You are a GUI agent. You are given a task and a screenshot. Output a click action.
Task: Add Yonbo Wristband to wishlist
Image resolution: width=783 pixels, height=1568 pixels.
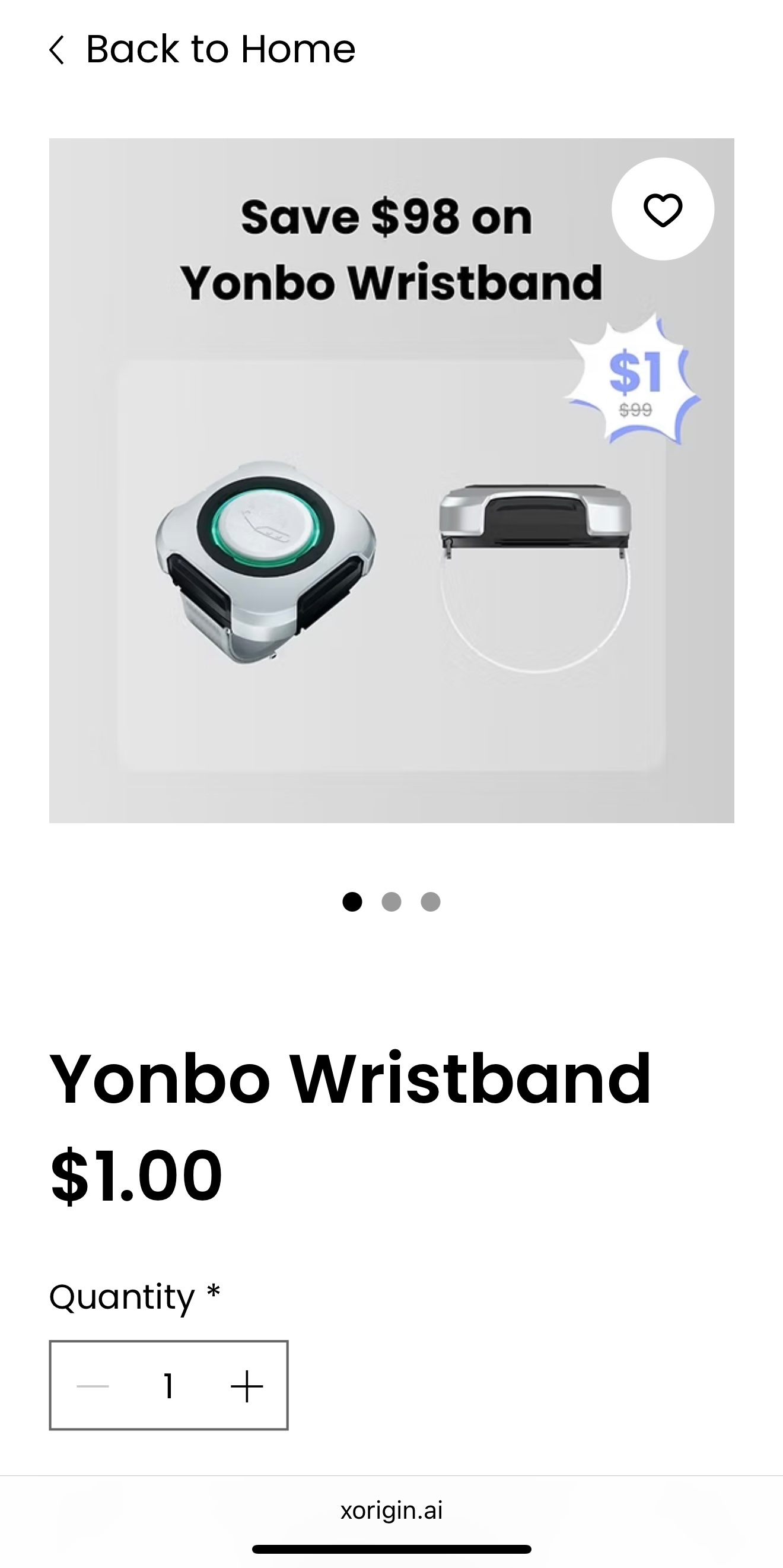pyautogui.click(x=663, y=210)
